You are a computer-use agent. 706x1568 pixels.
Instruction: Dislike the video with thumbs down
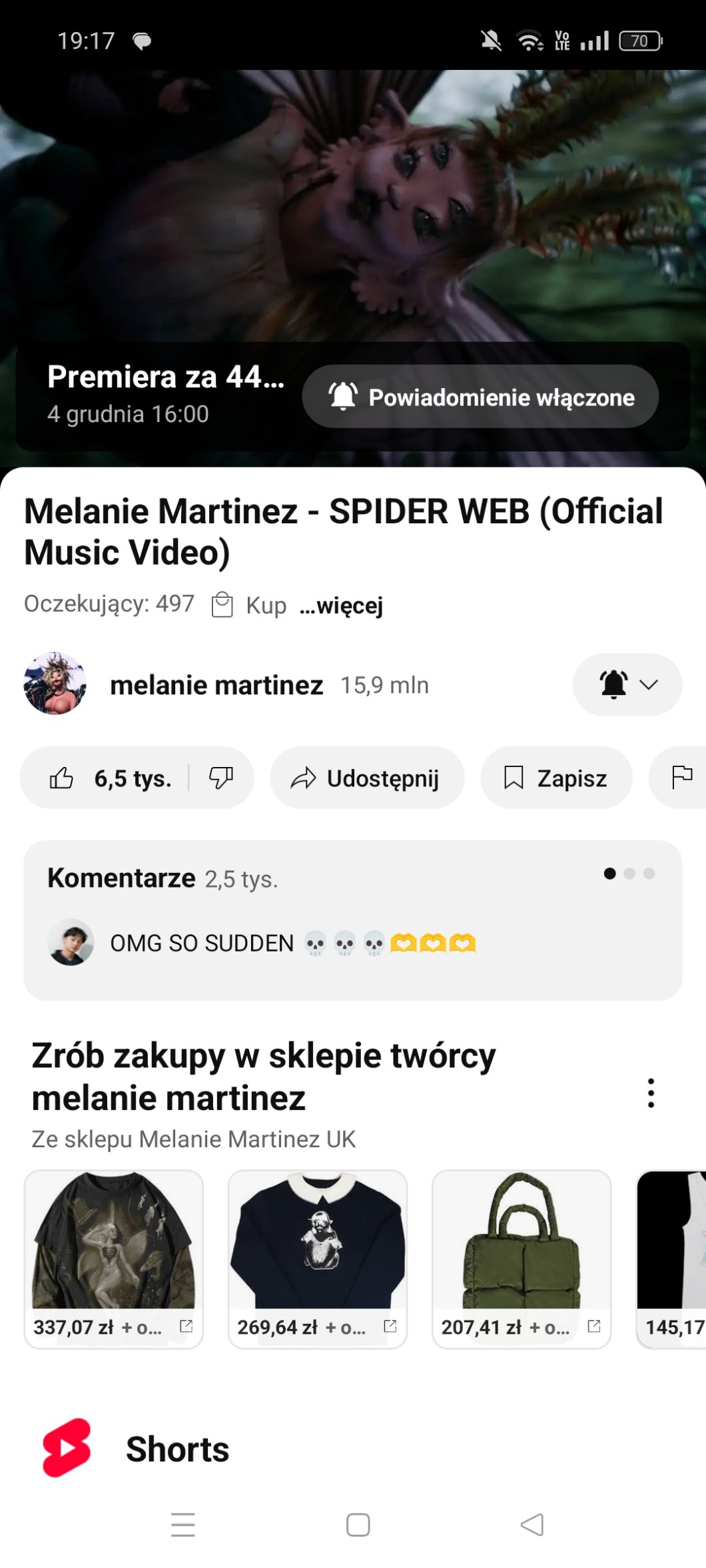tap(220, 778)
